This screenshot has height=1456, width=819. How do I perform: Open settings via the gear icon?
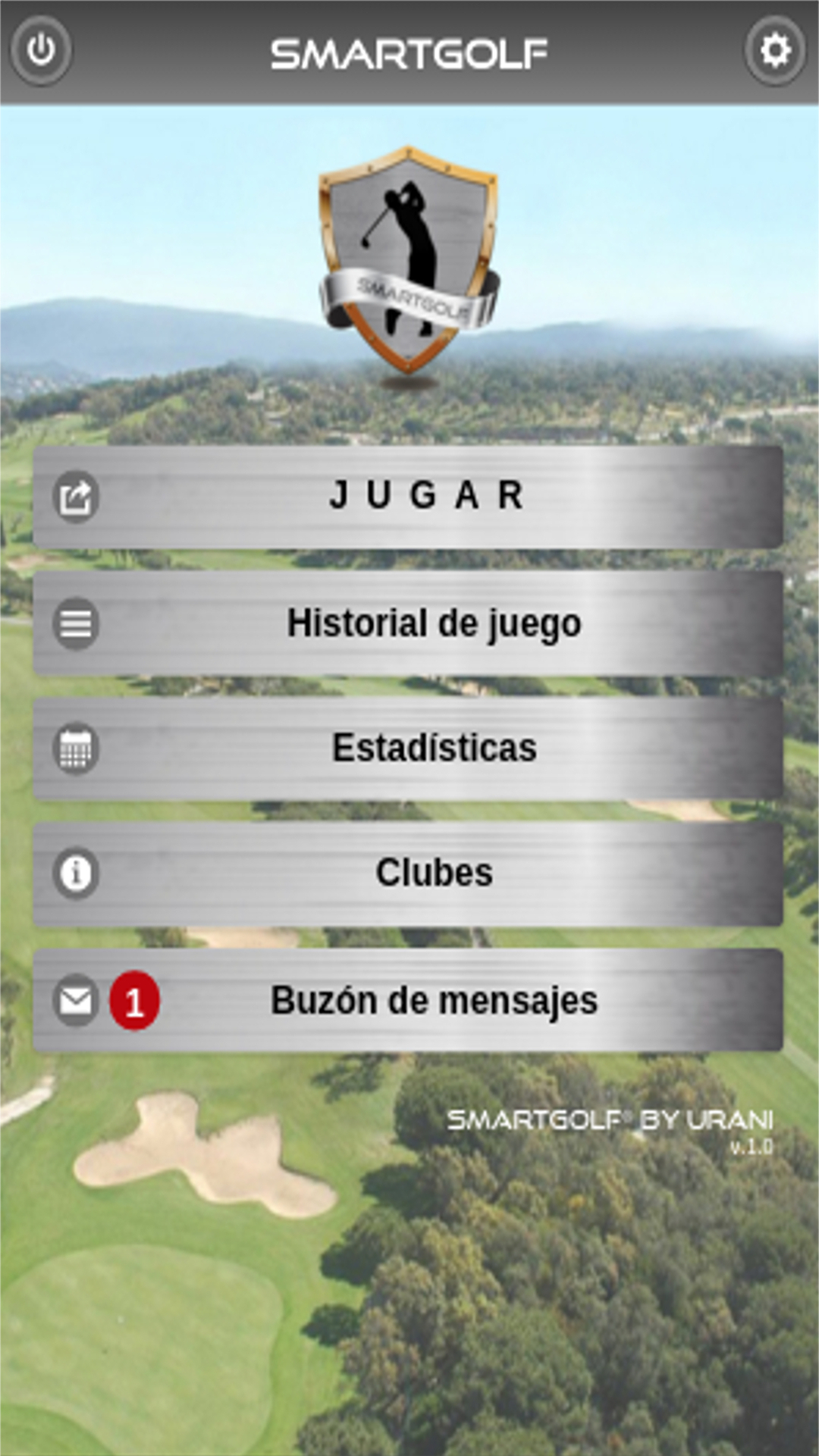[x=775, y=51]
